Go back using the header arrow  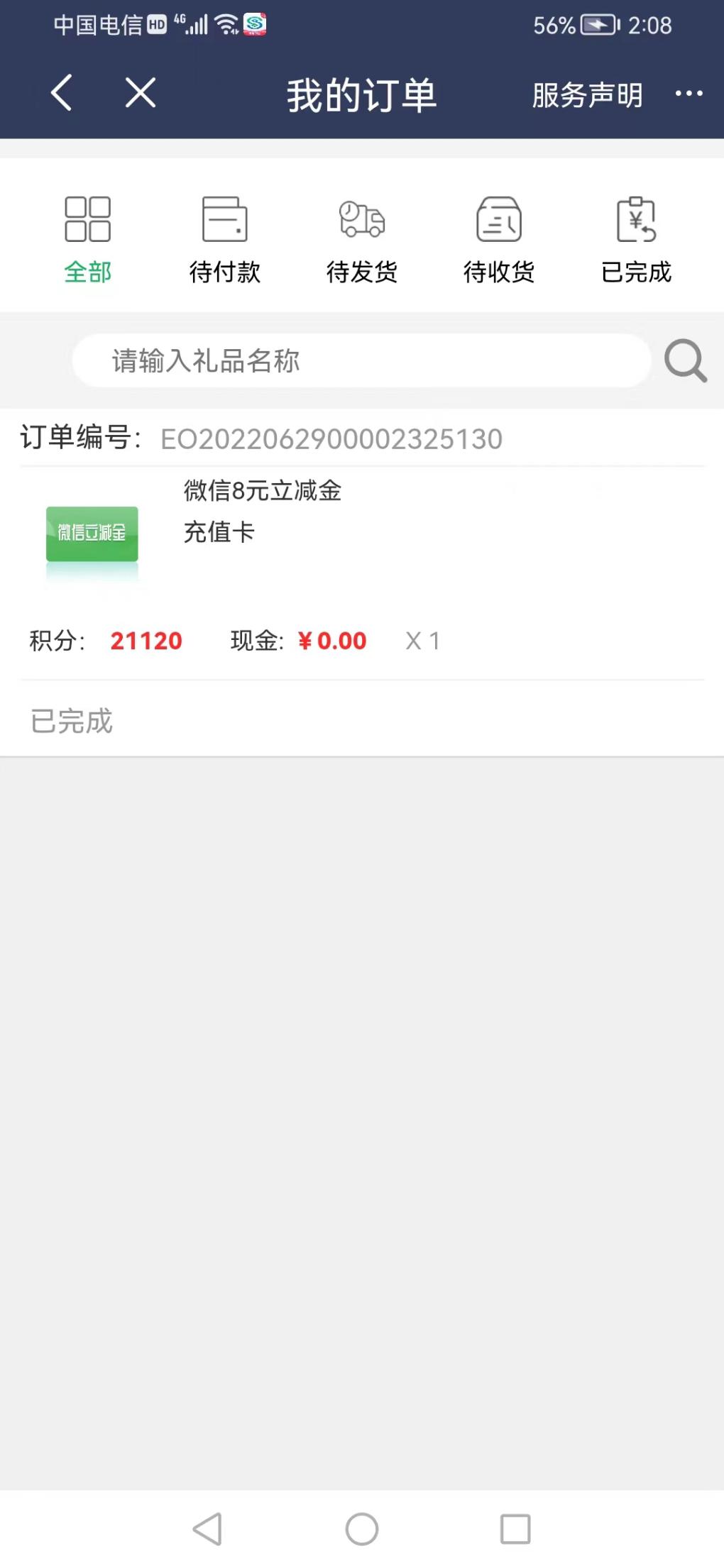tap(62, 93)
